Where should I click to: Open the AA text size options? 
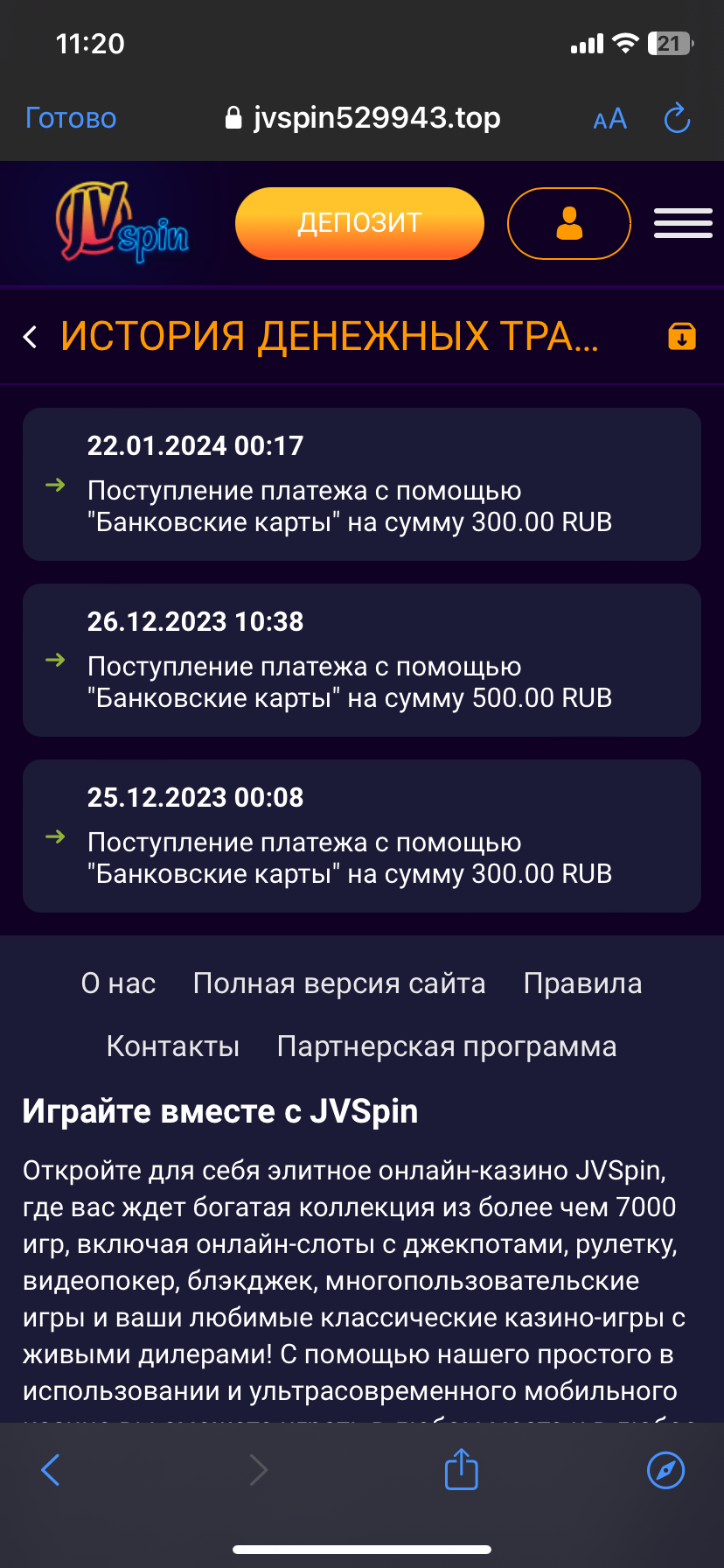click(609, 119)
